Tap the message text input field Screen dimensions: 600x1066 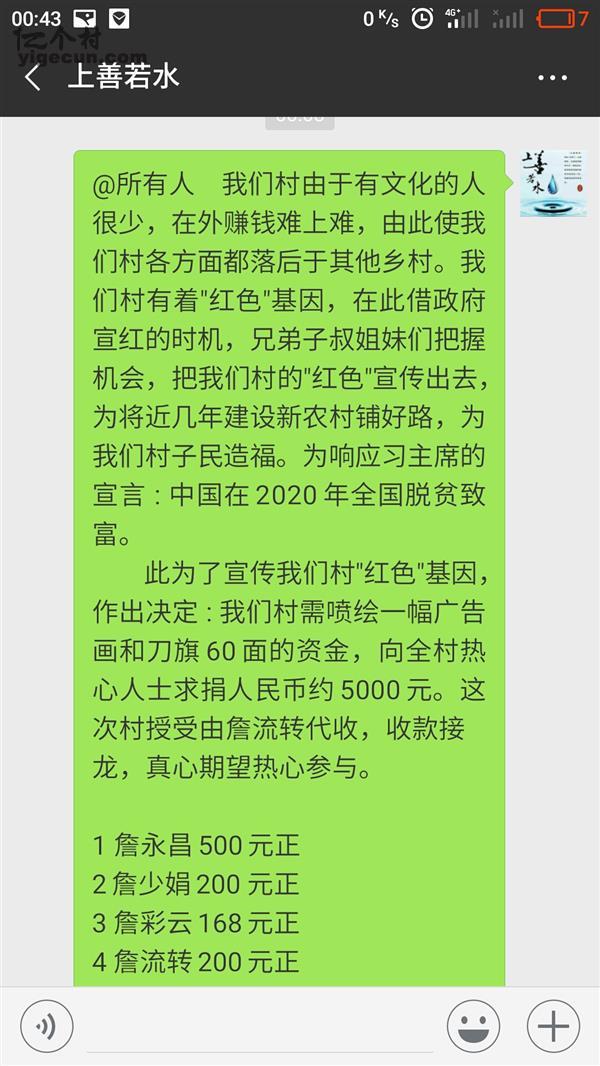pos(260,1028)
